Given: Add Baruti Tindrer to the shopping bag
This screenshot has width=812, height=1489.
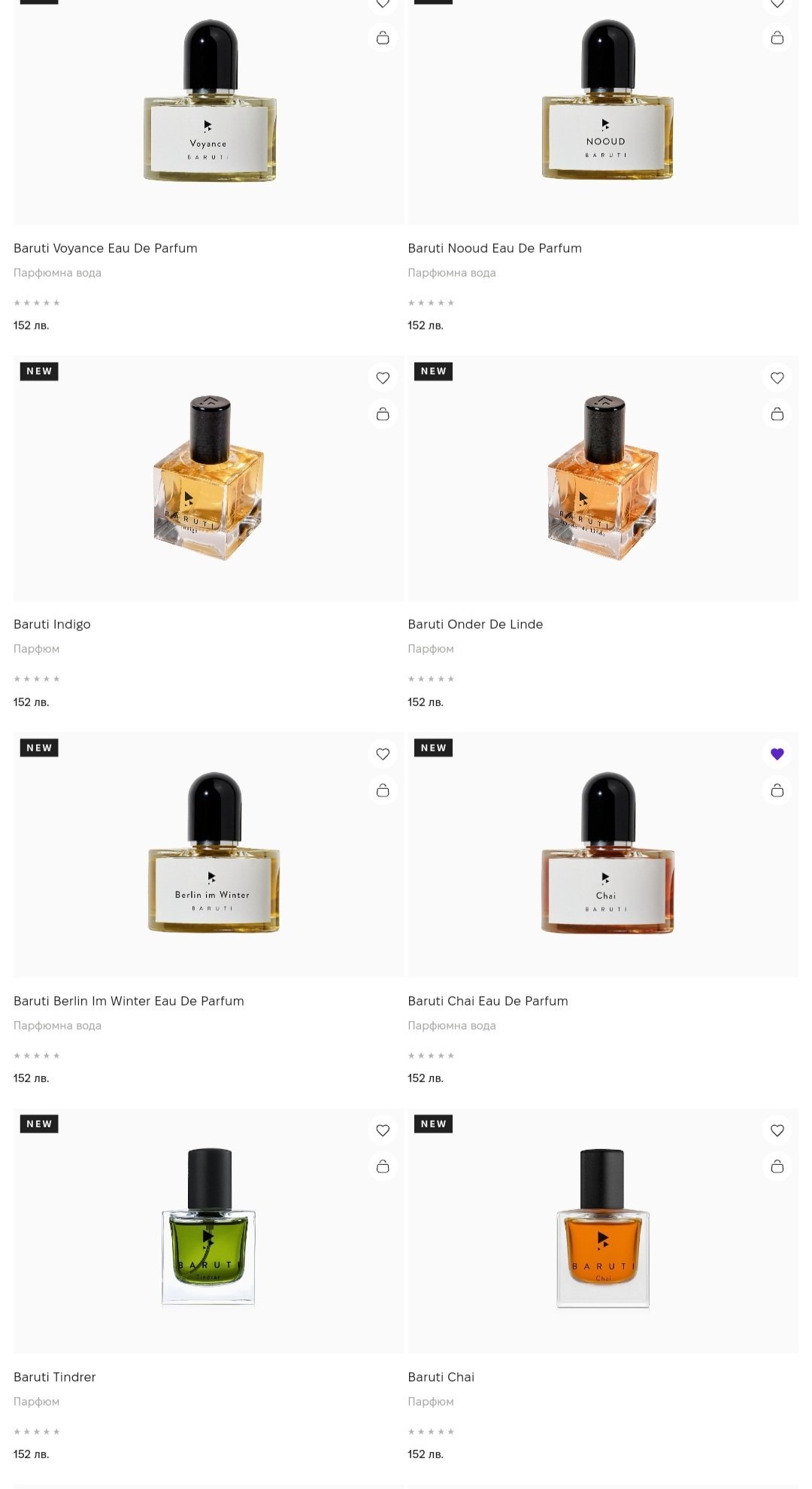Looking at the screenshot, I should point(383,1166).
